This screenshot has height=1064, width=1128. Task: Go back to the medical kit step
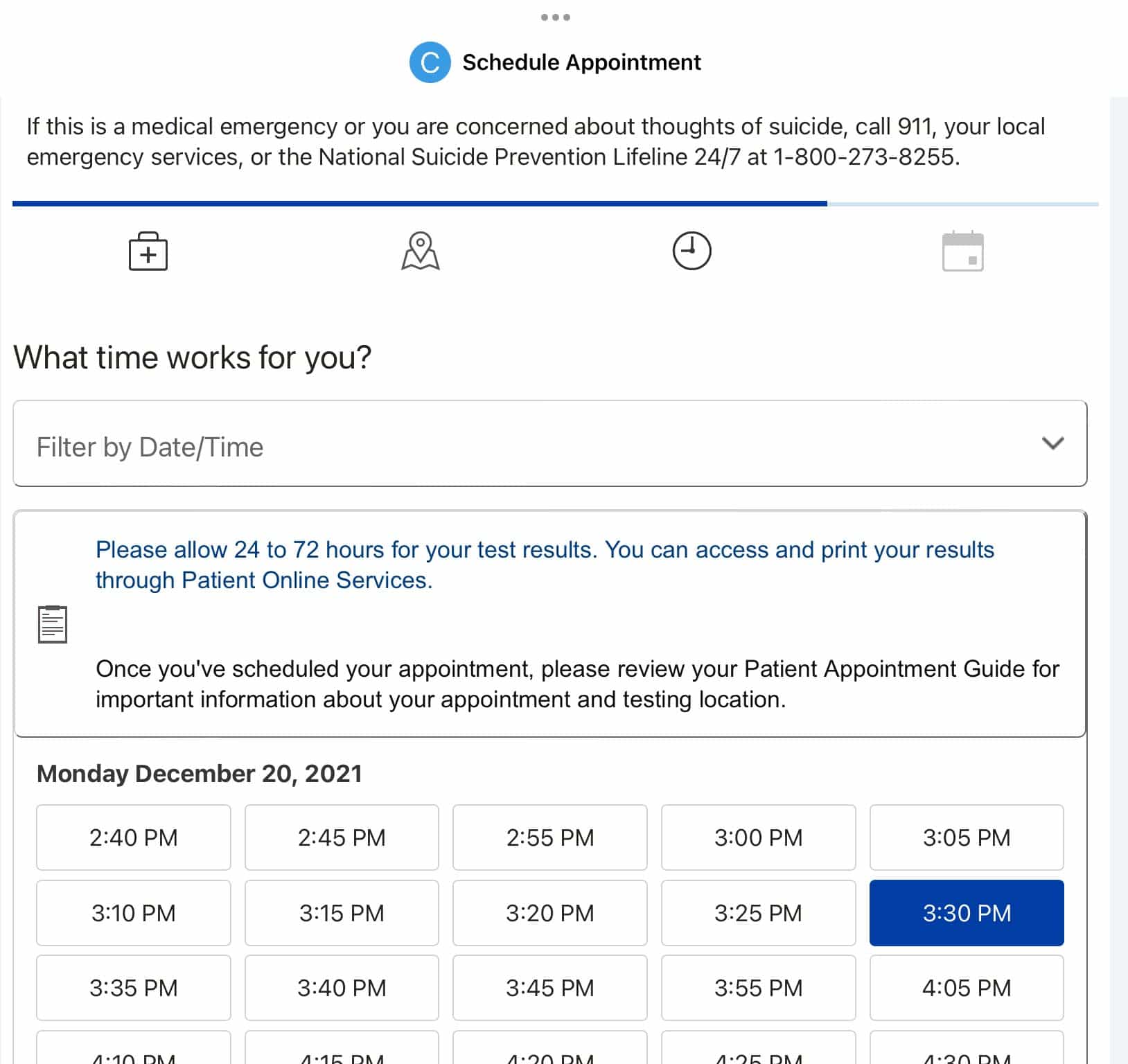(x=148, y=251)
